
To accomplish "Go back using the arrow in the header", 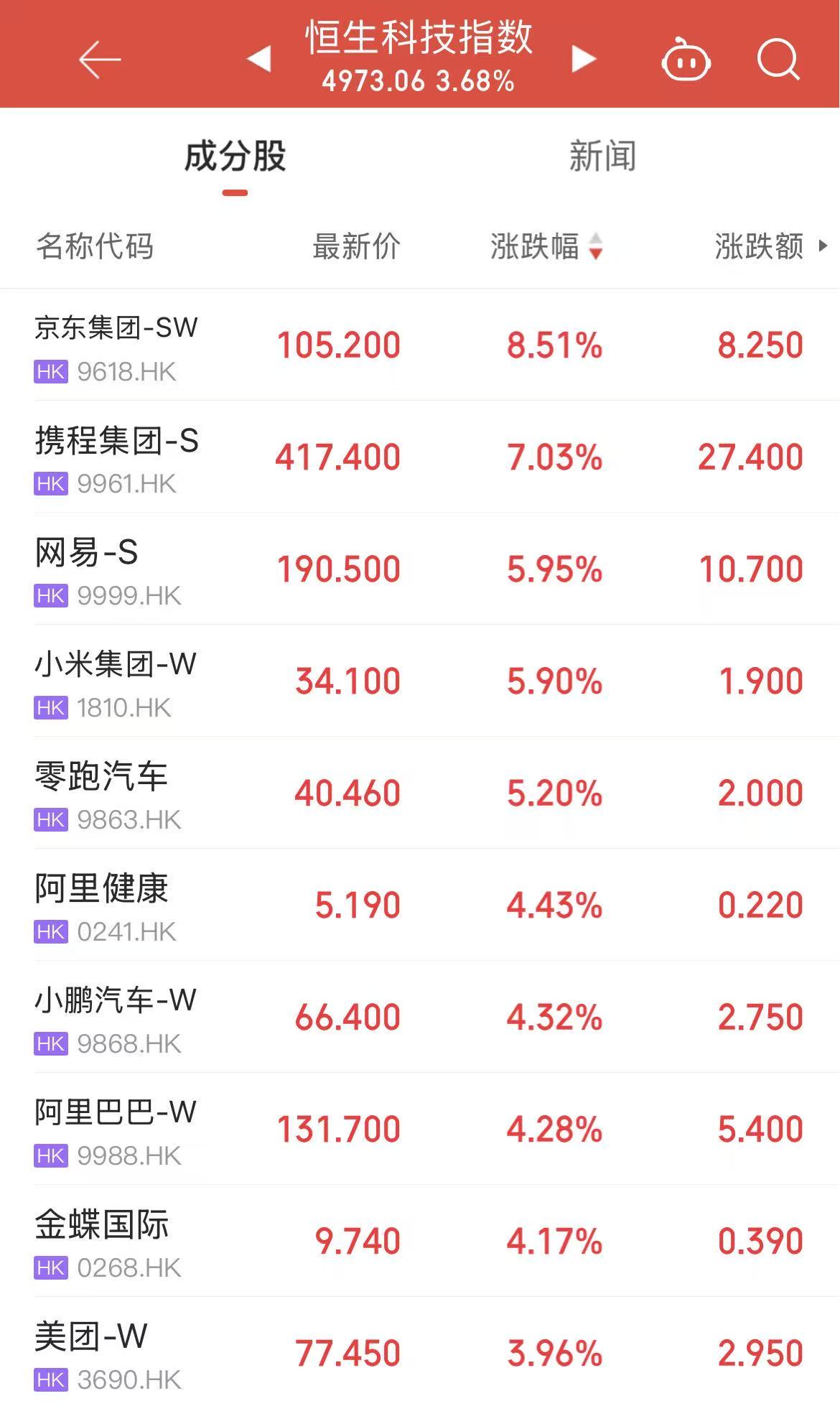I will pyautogui.click(x=99, y=59).
